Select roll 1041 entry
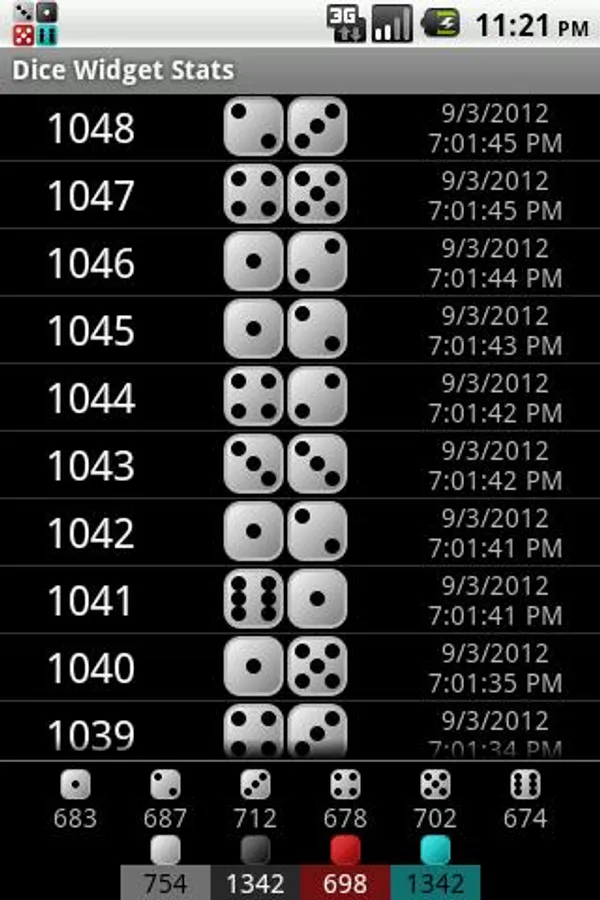Screen dimensions: 600x900 click(x=300, y=600)
